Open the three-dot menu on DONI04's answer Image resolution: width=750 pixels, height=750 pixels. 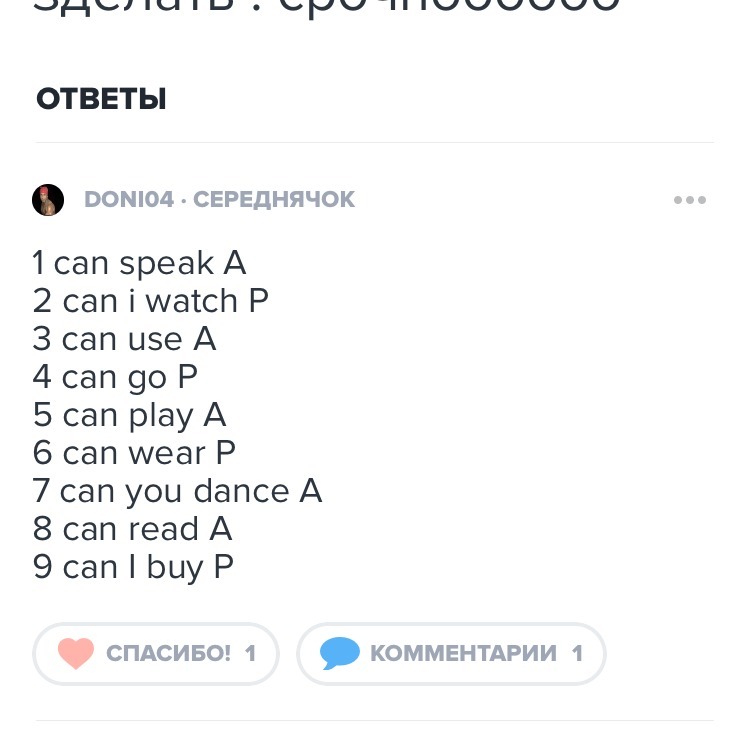pos(689,200)
